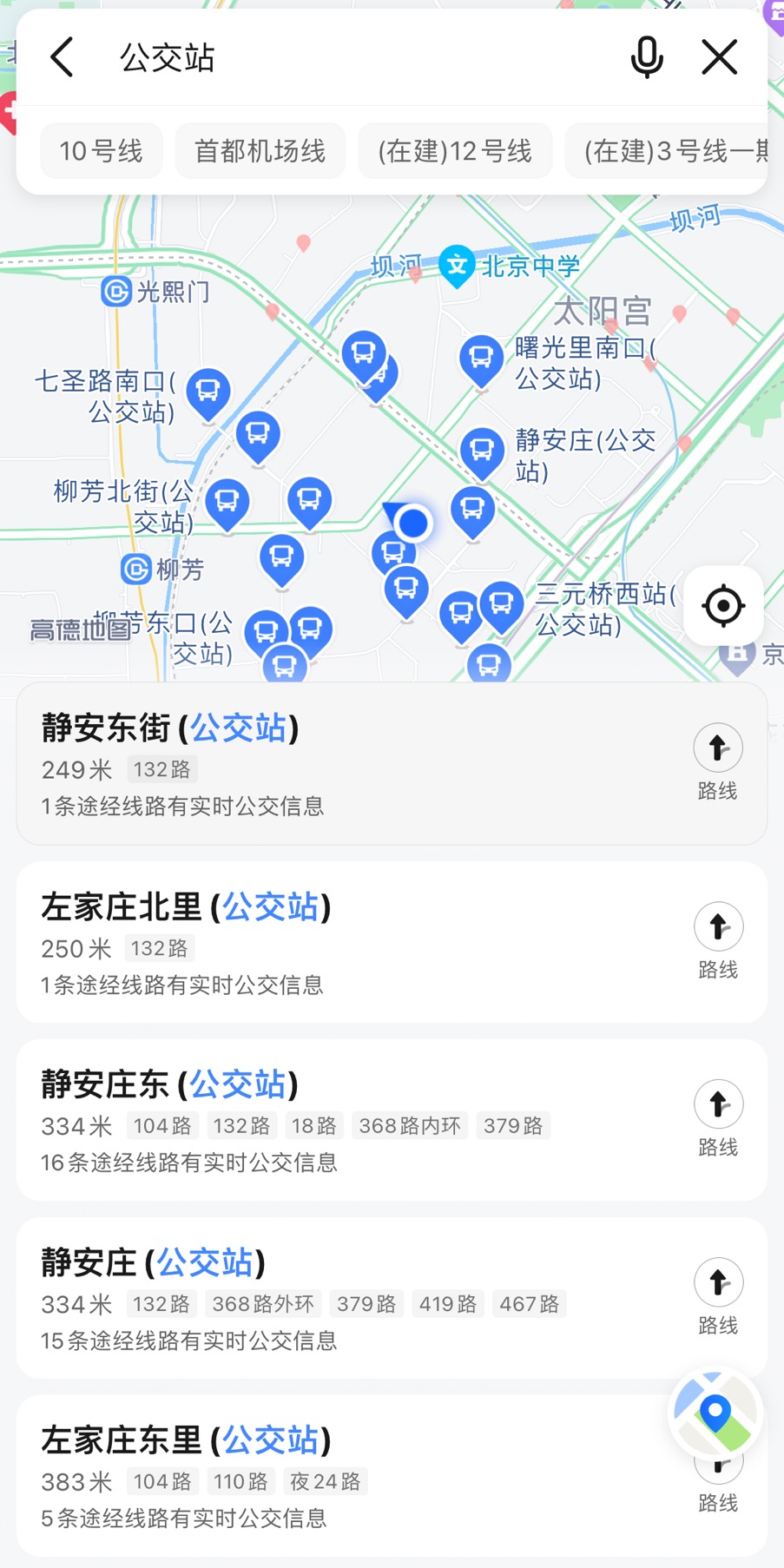Viewport: 784px width, 1568px height.
Task: Tap the floating map location button
Action: [715, 1414]
